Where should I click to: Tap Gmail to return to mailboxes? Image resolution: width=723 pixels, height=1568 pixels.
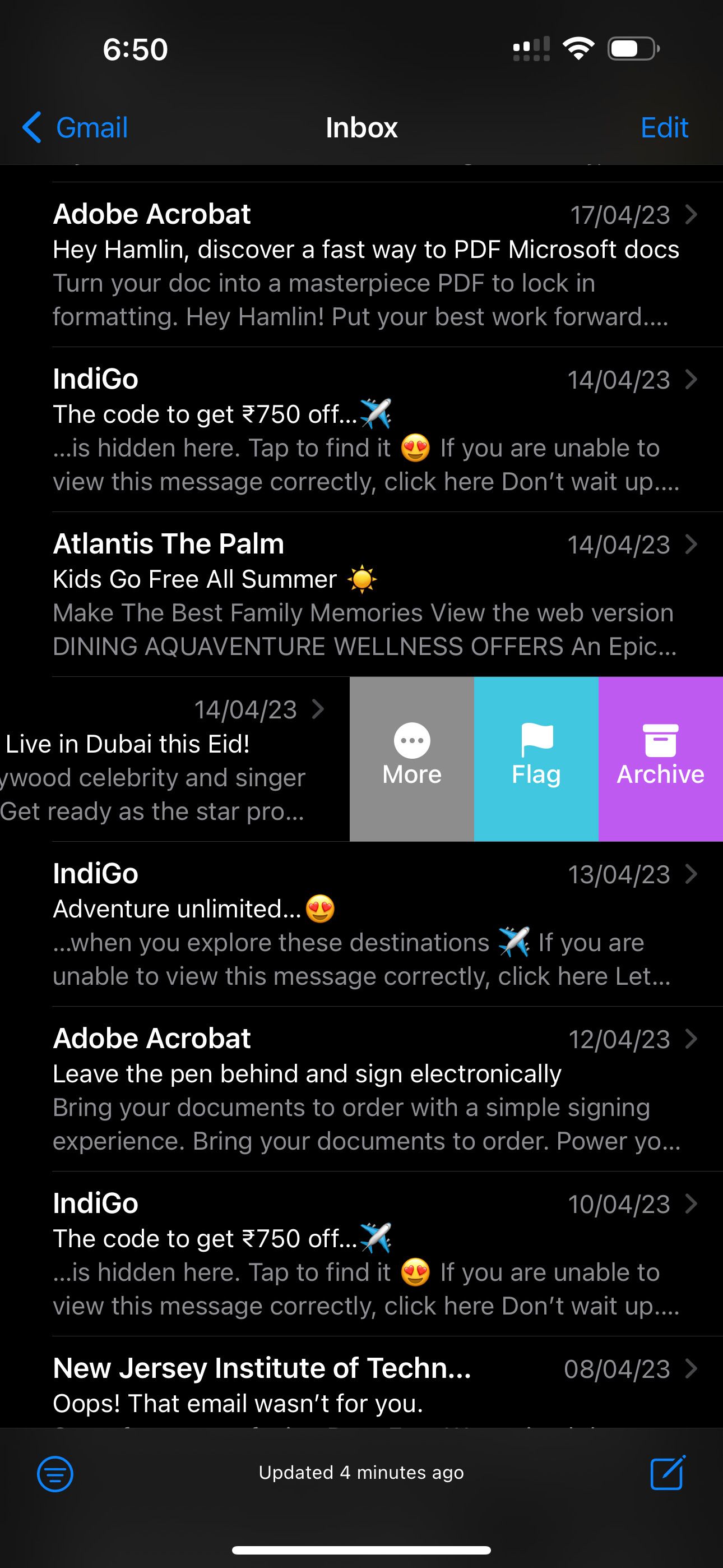click(x=90, y=127)
